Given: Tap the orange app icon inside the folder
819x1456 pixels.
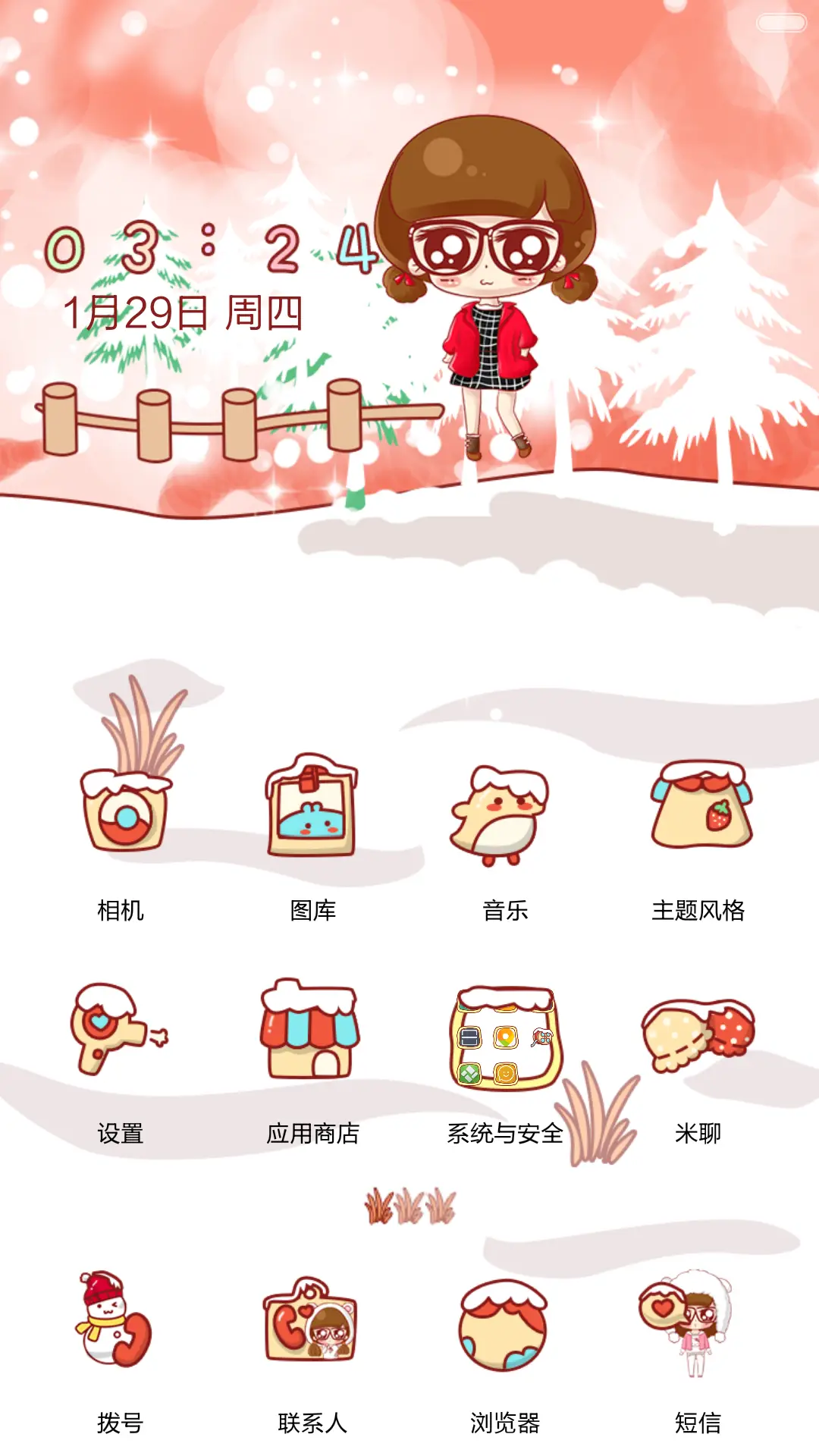Looking at the screenshot, I should pos(505,1037).
